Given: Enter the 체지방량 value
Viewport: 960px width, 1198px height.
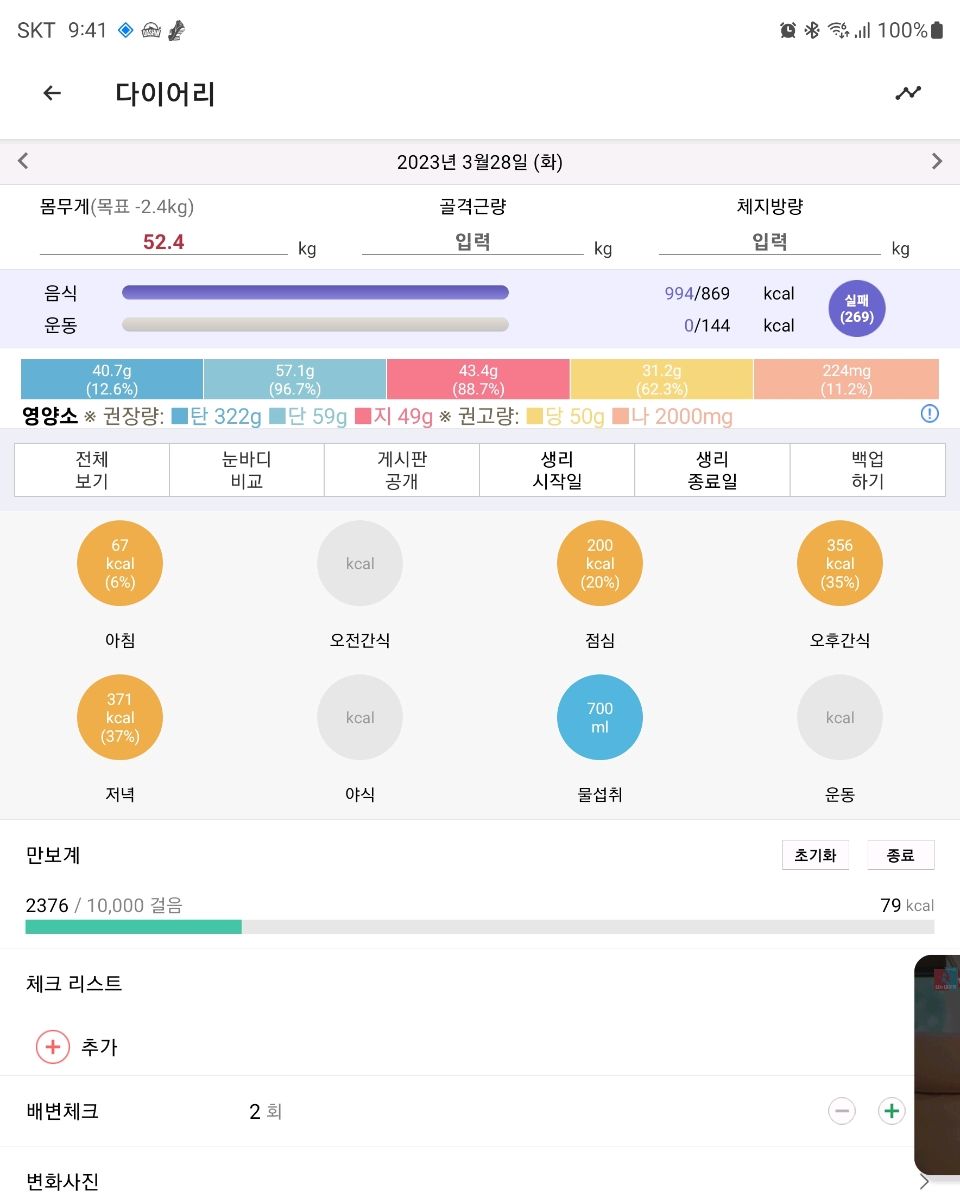Looking at the screenshot, I should click(x=769, y=242).
